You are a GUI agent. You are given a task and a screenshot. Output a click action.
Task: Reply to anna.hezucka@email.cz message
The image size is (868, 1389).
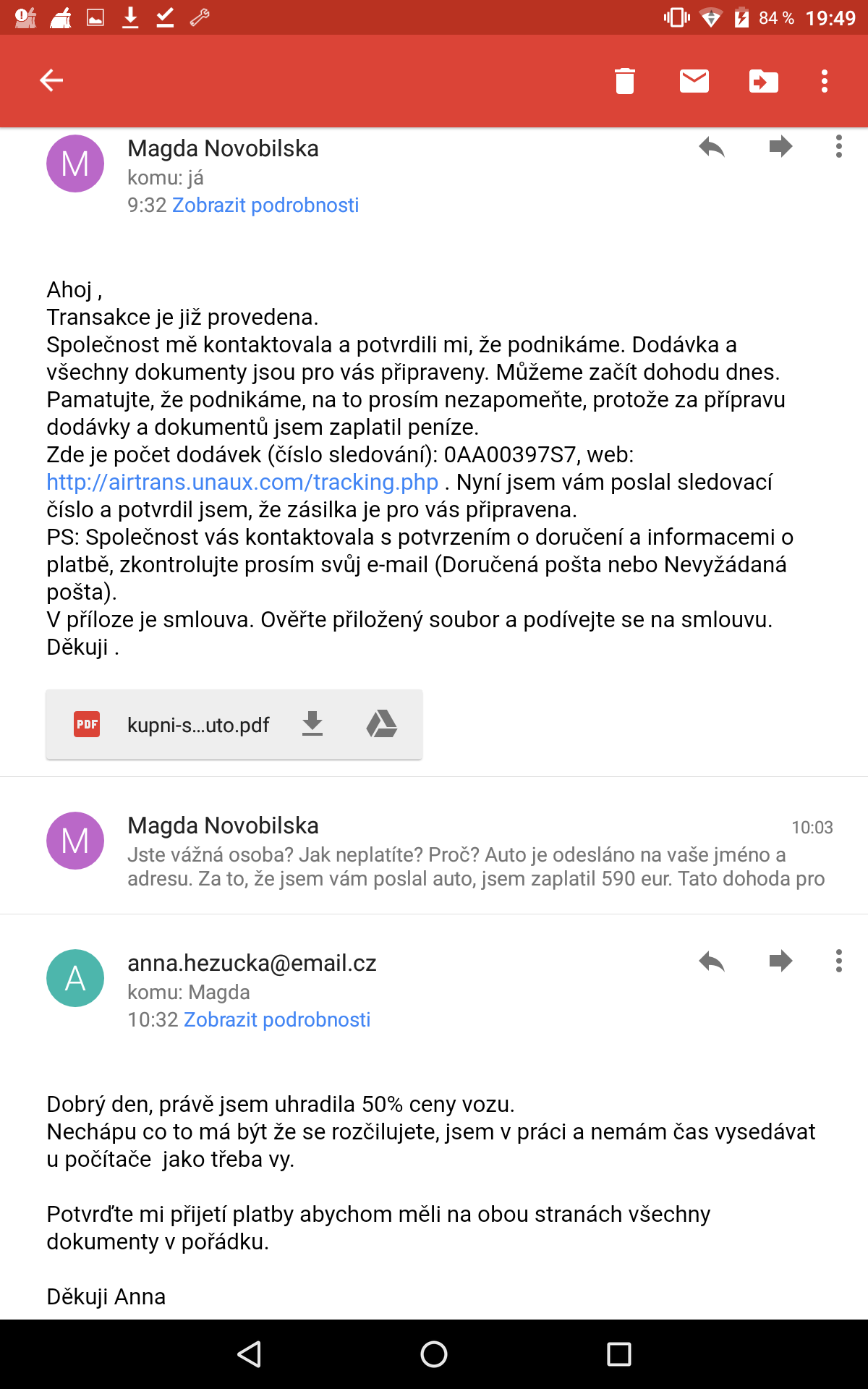[712, 961]
